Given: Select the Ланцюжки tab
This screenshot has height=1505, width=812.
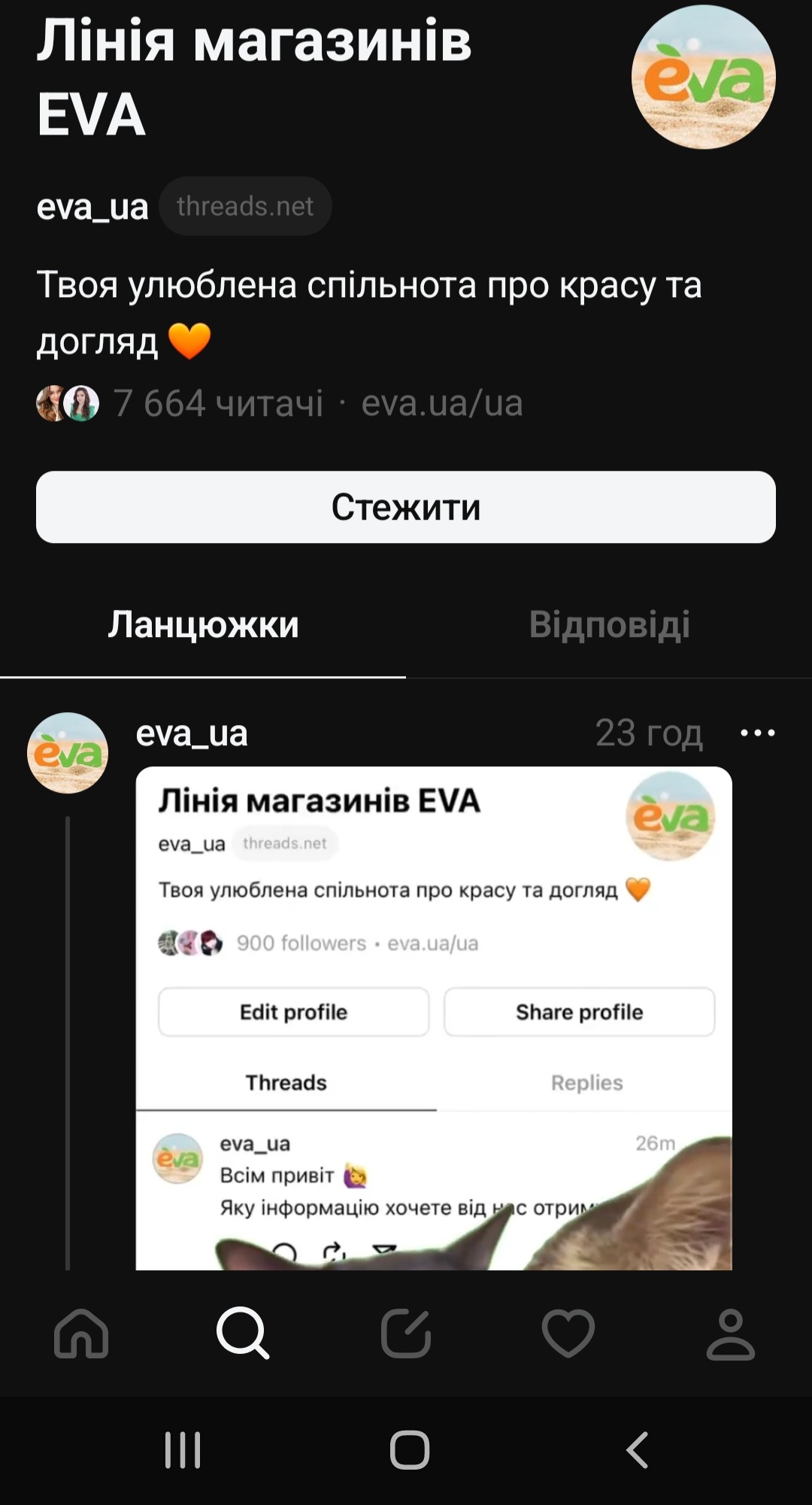Looking at the screenshot, I should 203,625.
